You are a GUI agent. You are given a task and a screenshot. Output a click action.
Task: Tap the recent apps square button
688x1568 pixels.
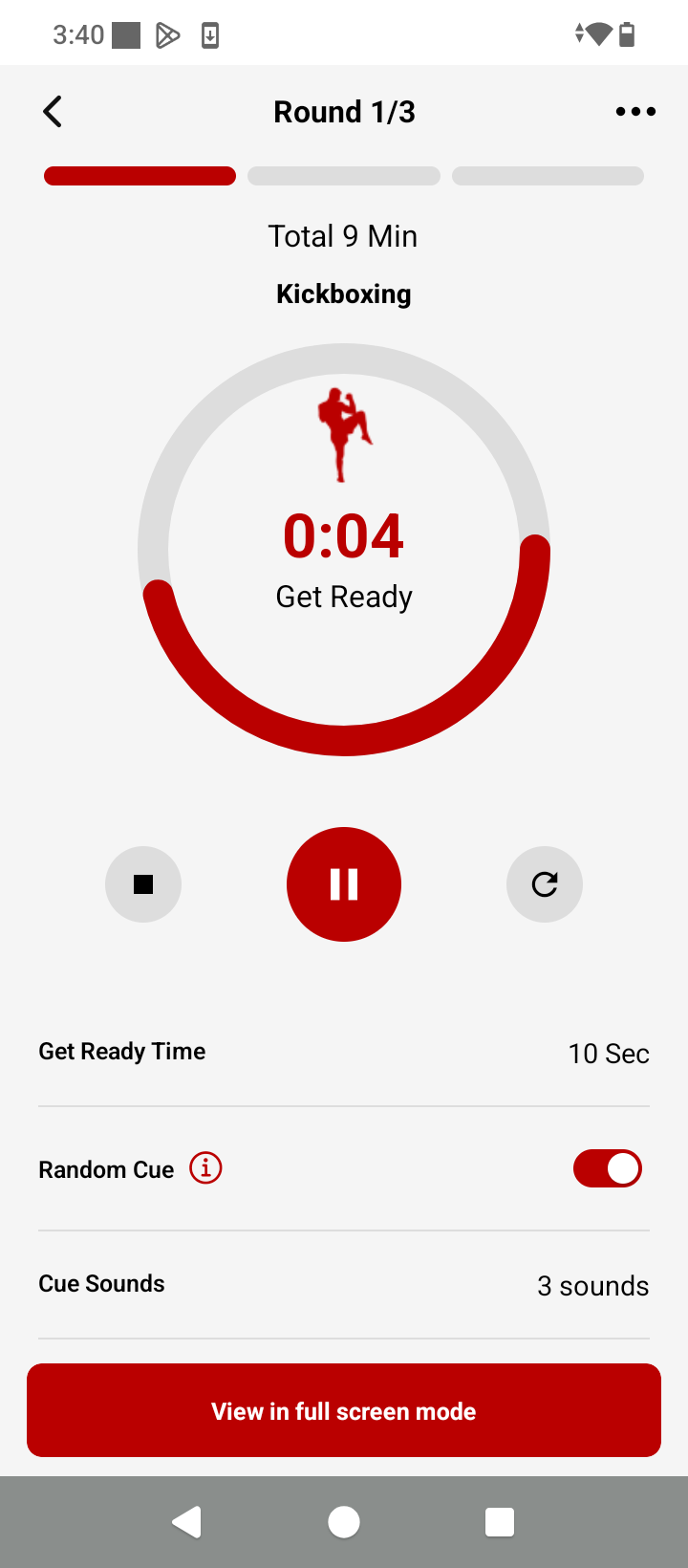(x=498, y=1521)
